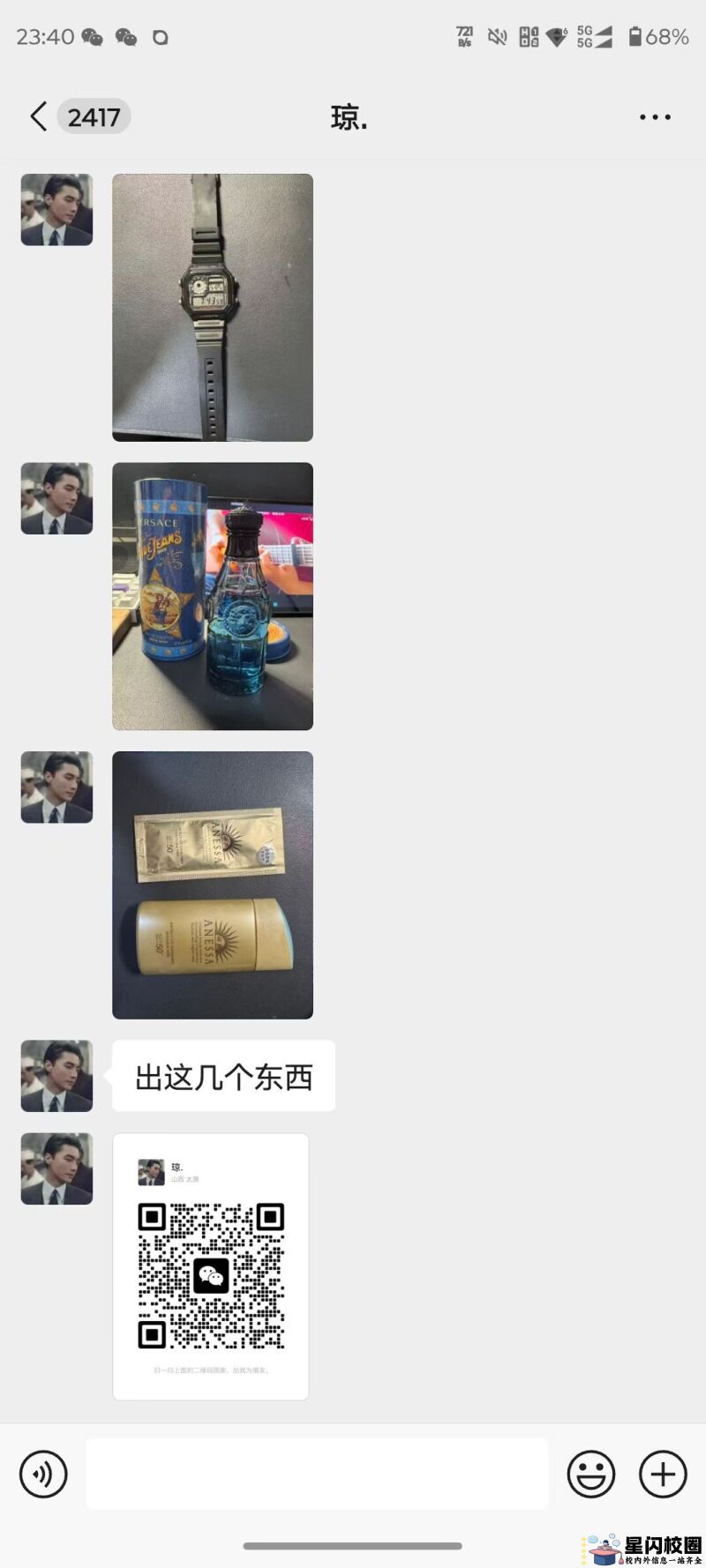Open the three-dot chat info menu

click(655, 116)
